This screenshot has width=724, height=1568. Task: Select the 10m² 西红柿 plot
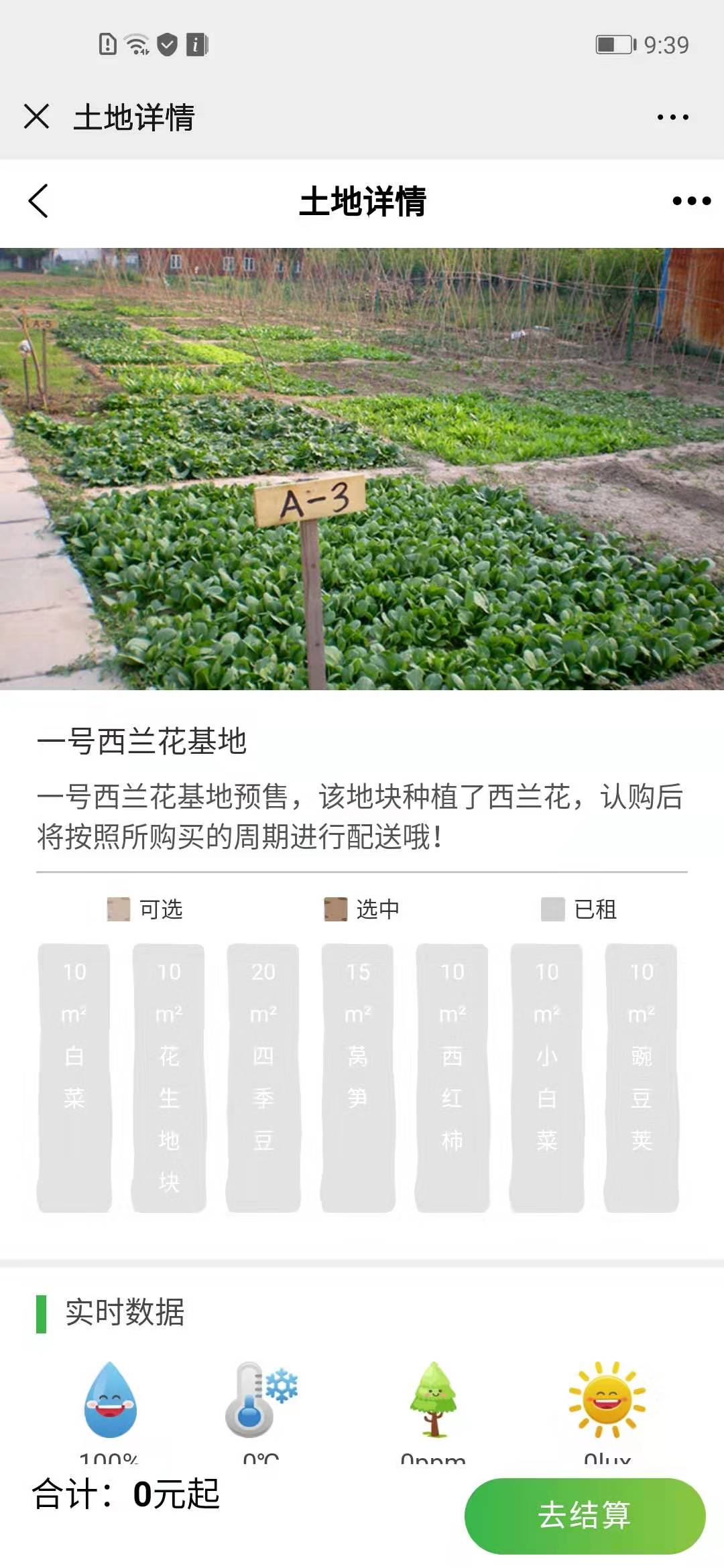click(x=452, y=1077)
